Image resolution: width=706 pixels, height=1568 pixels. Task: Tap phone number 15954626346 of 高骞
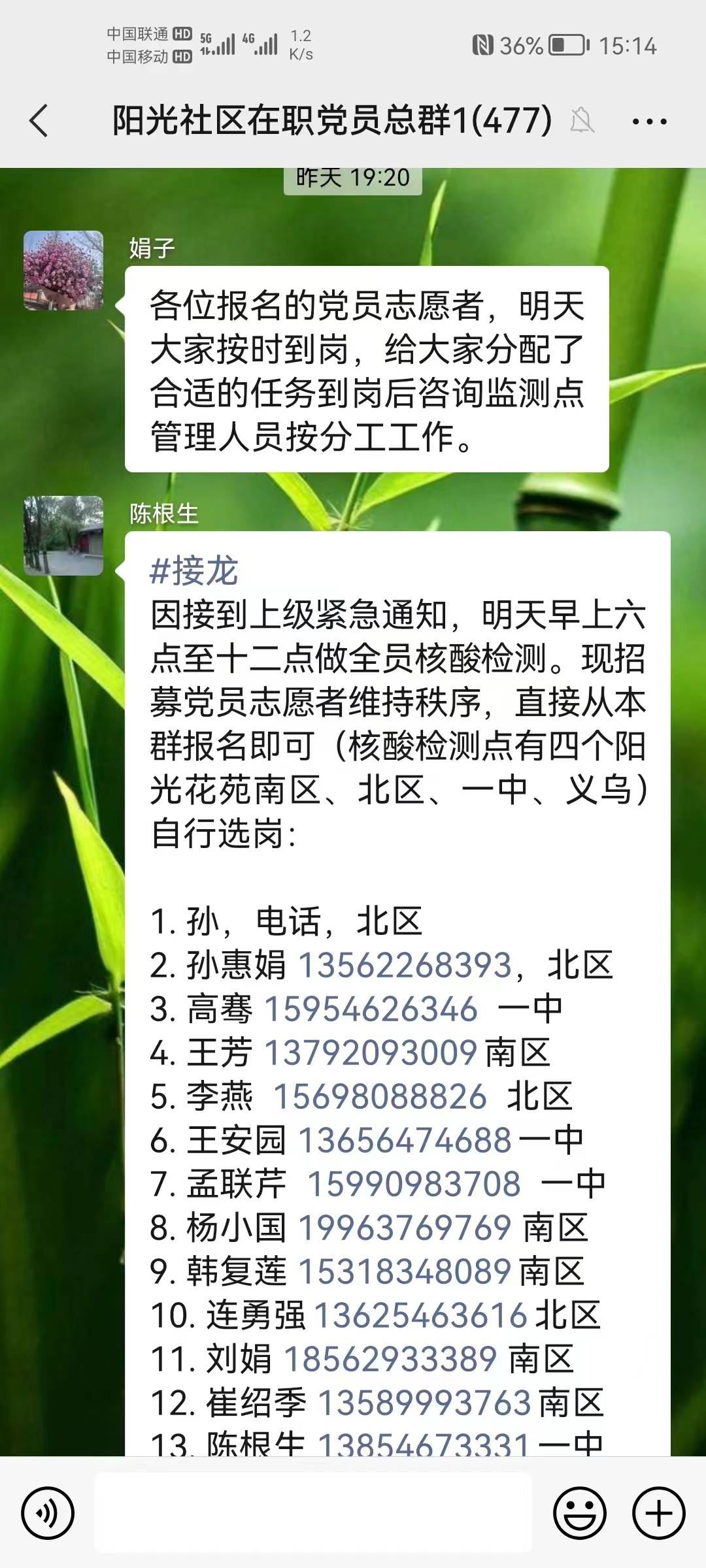pos(371,1009)
